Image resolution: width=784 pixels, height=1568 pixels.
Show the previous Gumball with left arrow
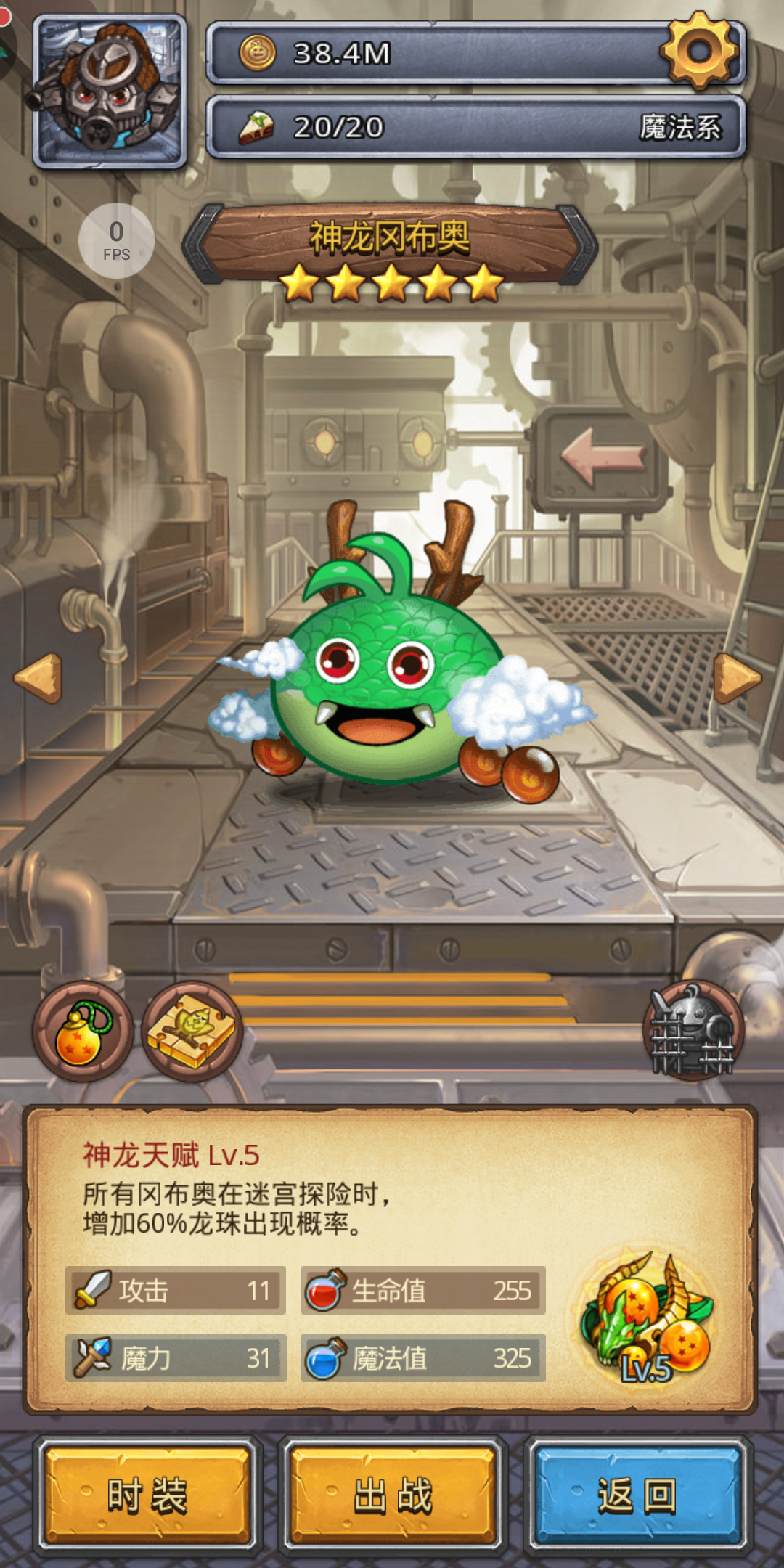pyautogui.click(x=38, y=678)
